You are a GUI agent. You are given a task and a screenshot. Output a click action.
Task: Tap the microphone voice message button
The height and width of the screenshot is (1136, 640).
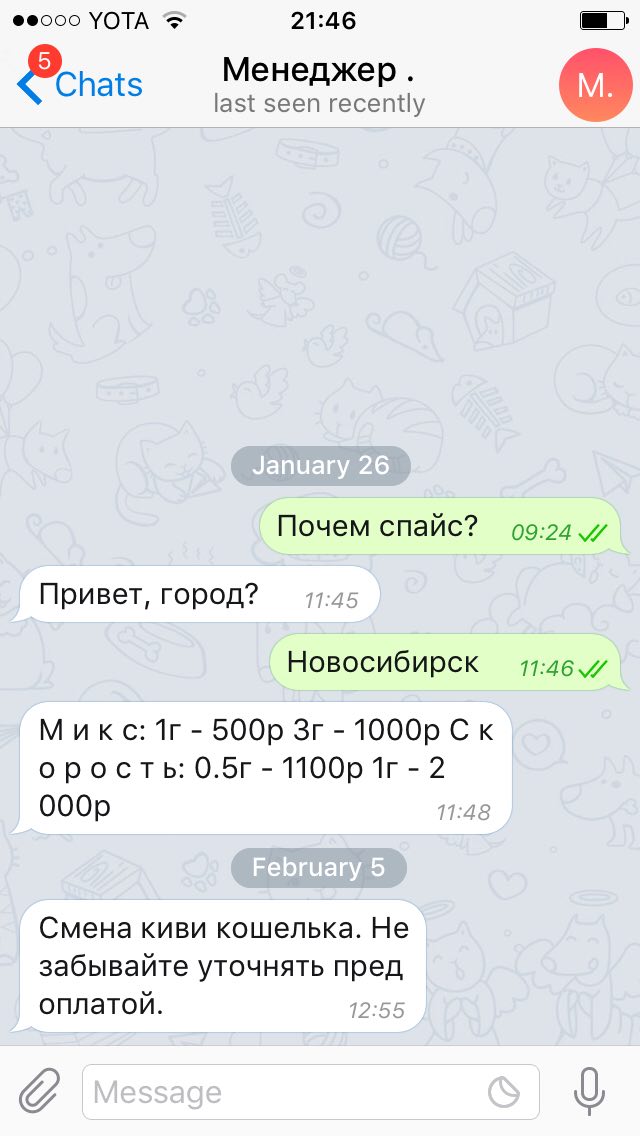[590, 1091]
